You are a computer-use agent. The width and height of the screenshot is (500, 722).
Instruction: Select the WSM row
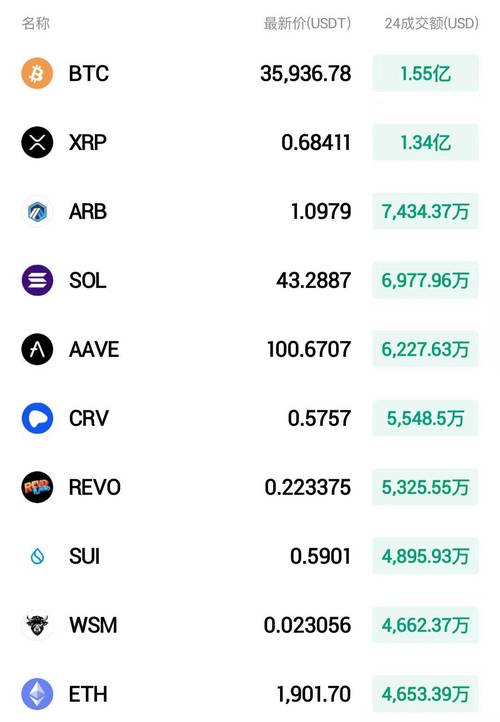(250, 625)
